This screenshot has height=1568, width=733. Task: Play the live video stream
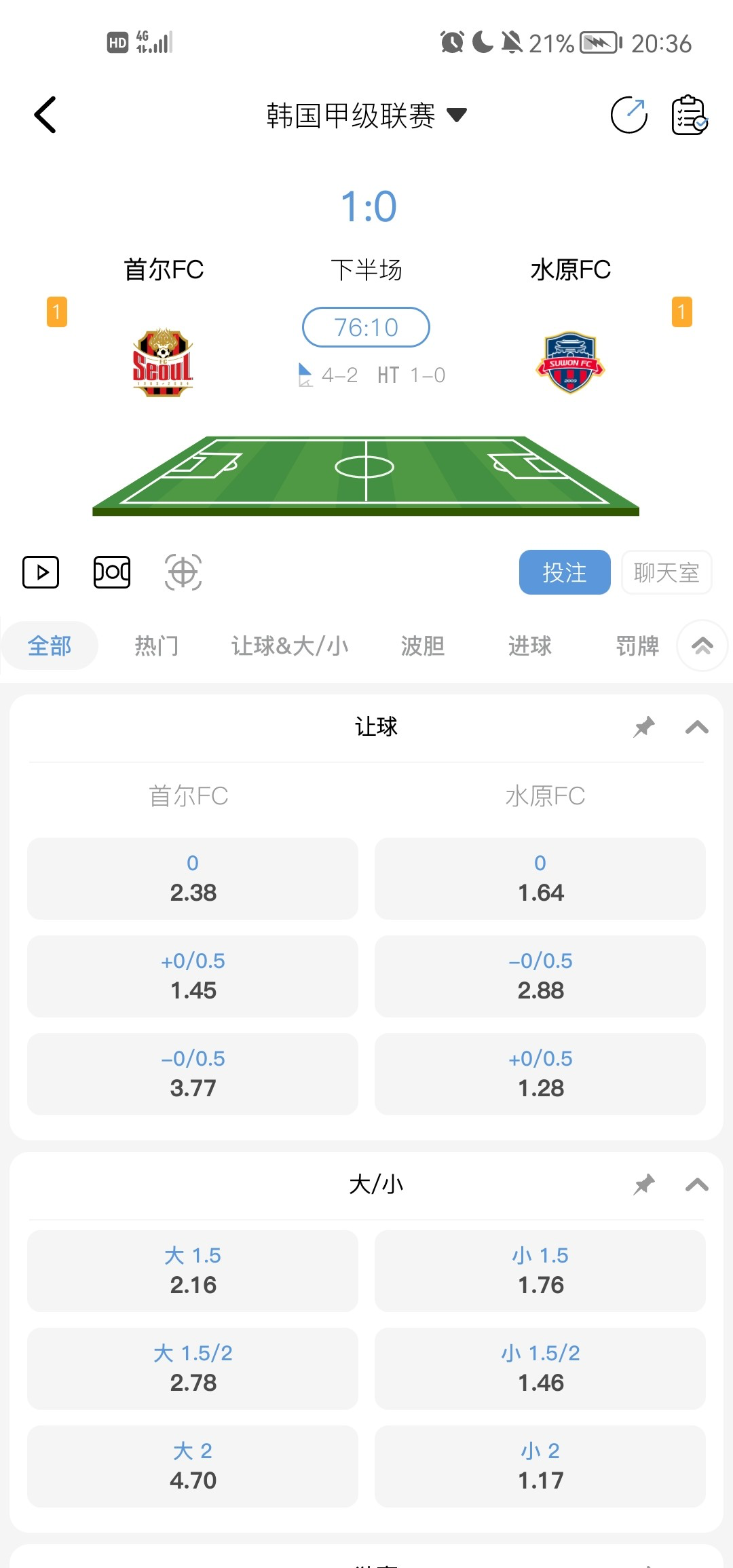tap(41, 572)
